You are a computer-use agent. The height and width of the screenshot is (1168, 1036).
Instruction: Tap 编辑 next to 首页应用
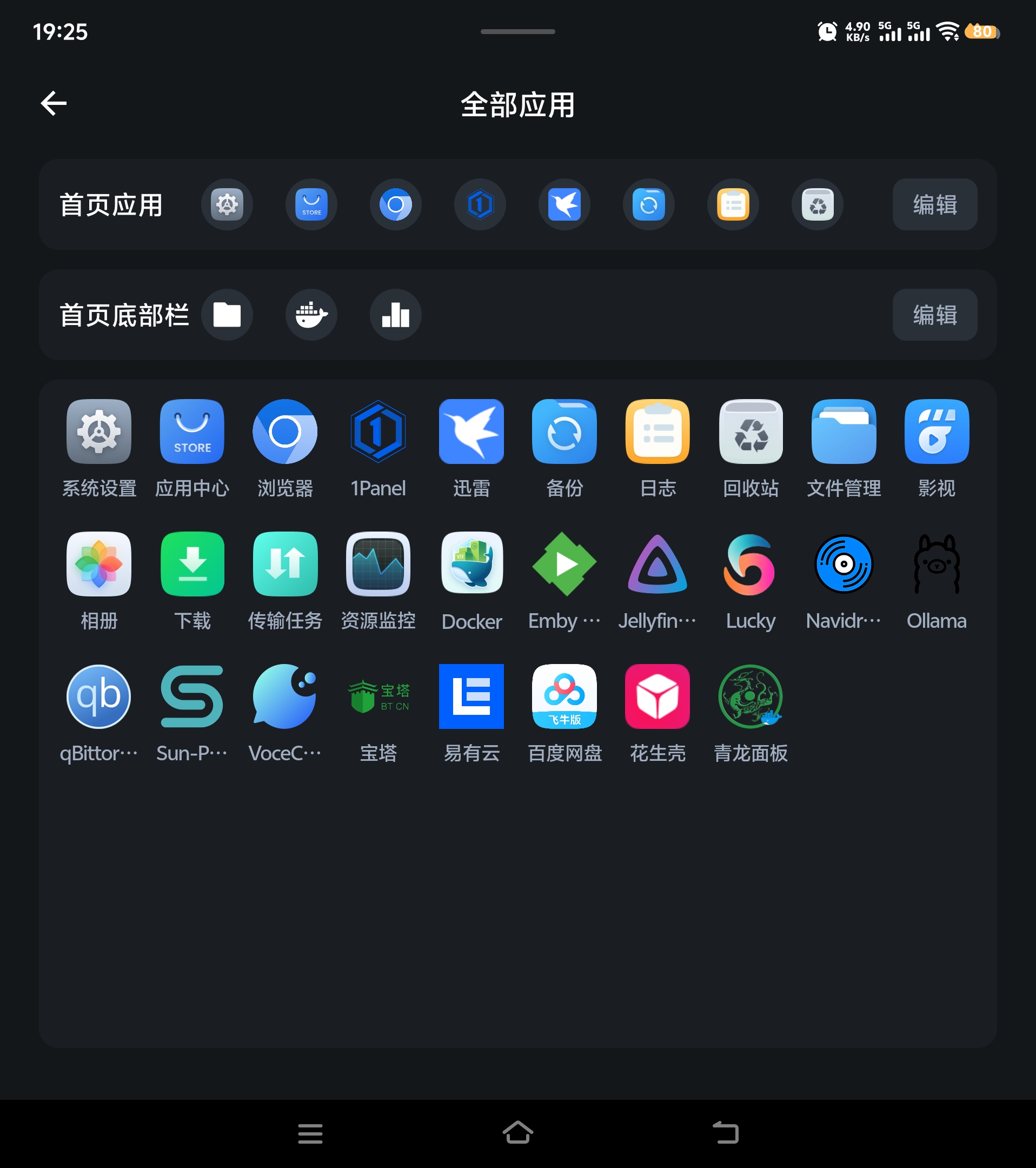pyautogui.click(x=934, y=204)
